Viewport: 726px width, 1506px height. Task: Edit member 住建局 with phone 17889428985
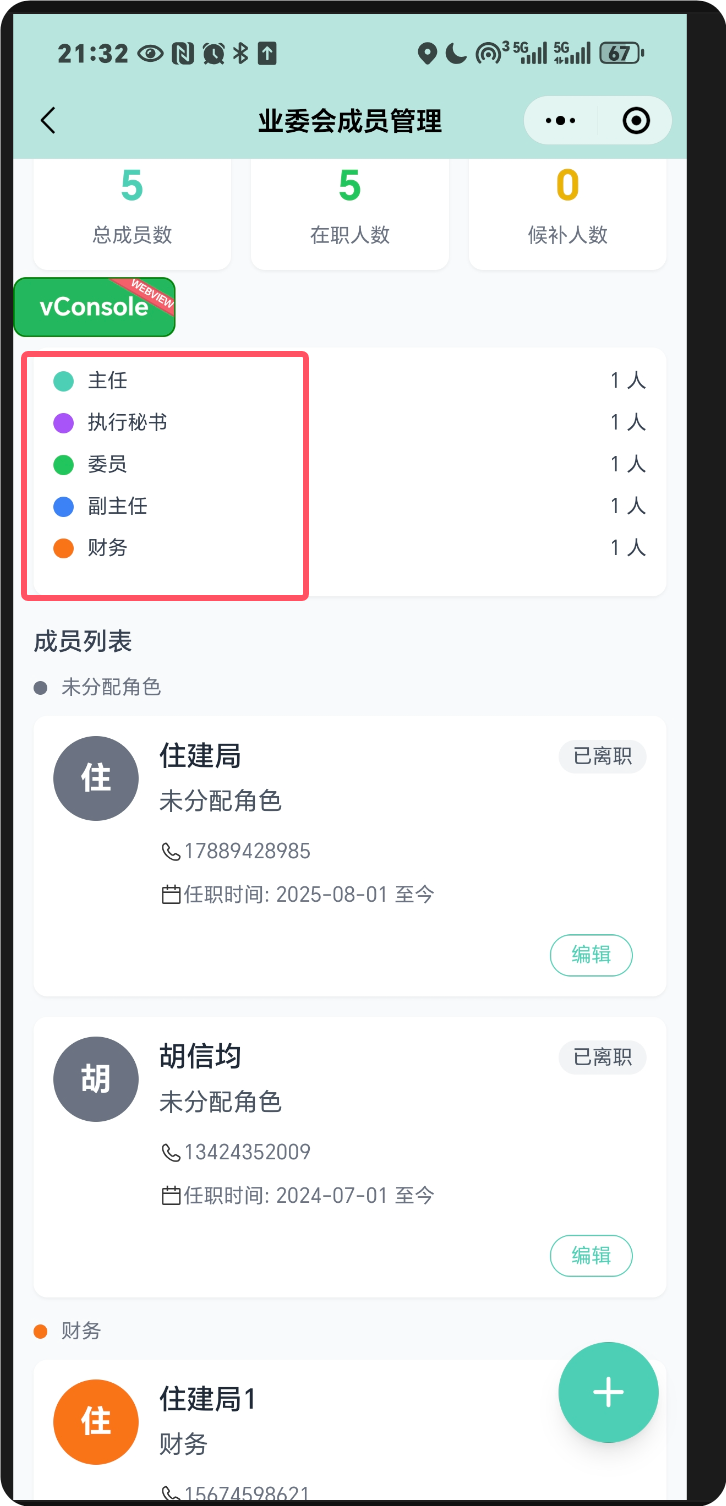(591, 955)
